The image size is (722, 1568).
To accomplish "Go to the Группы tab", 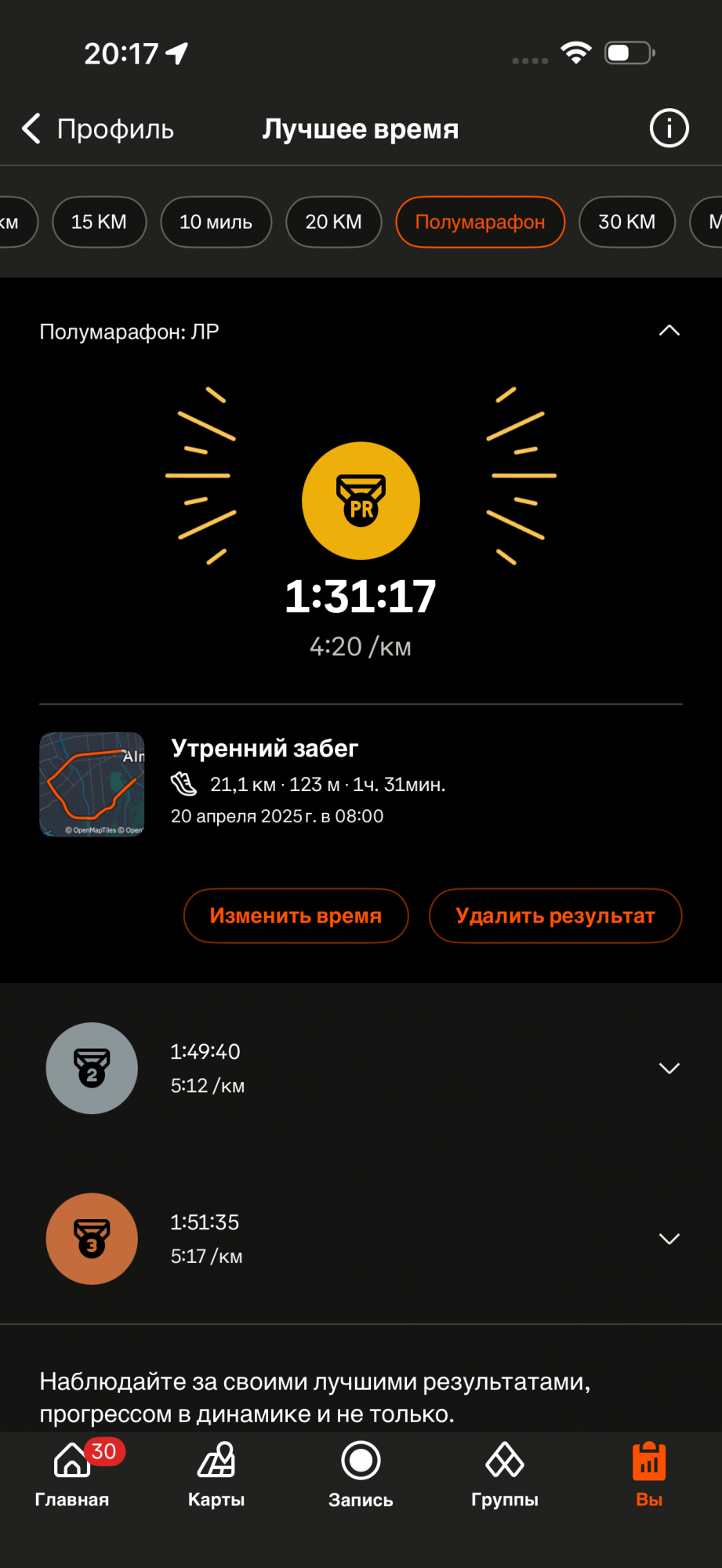I will click(505, 1474).
